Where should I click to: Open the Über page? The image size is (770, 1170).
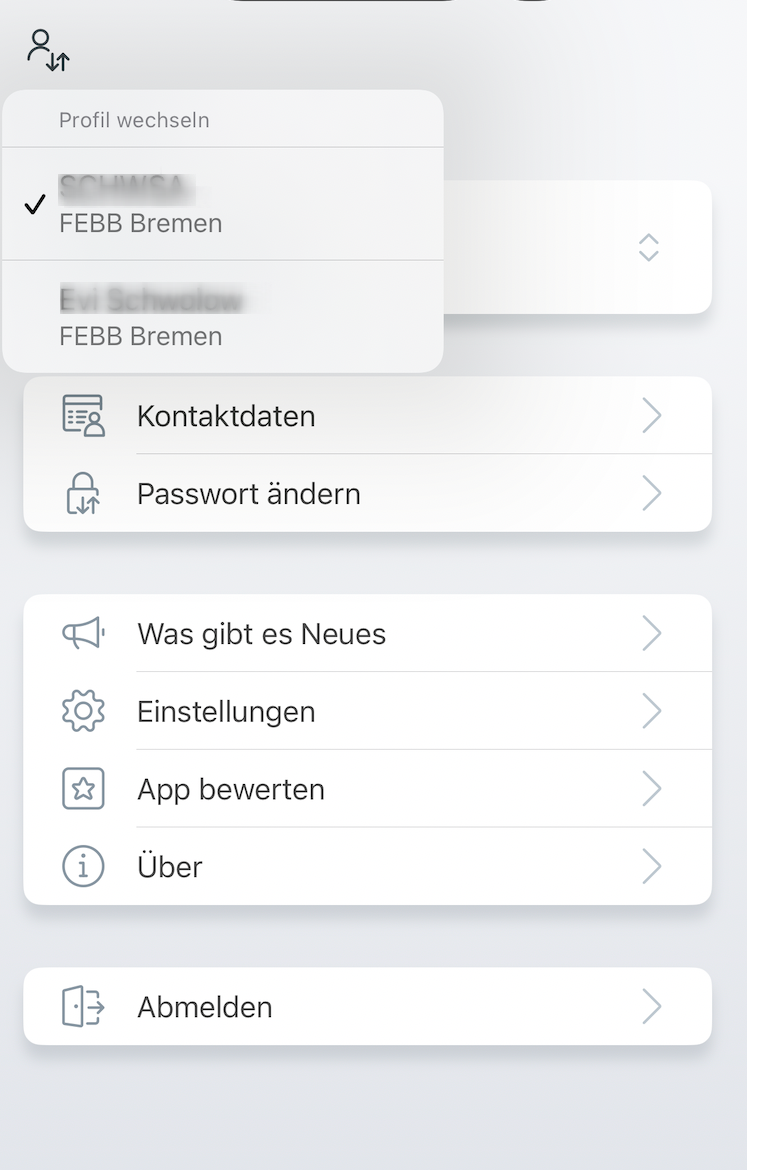pyautogui.click(x=367, y=866)
